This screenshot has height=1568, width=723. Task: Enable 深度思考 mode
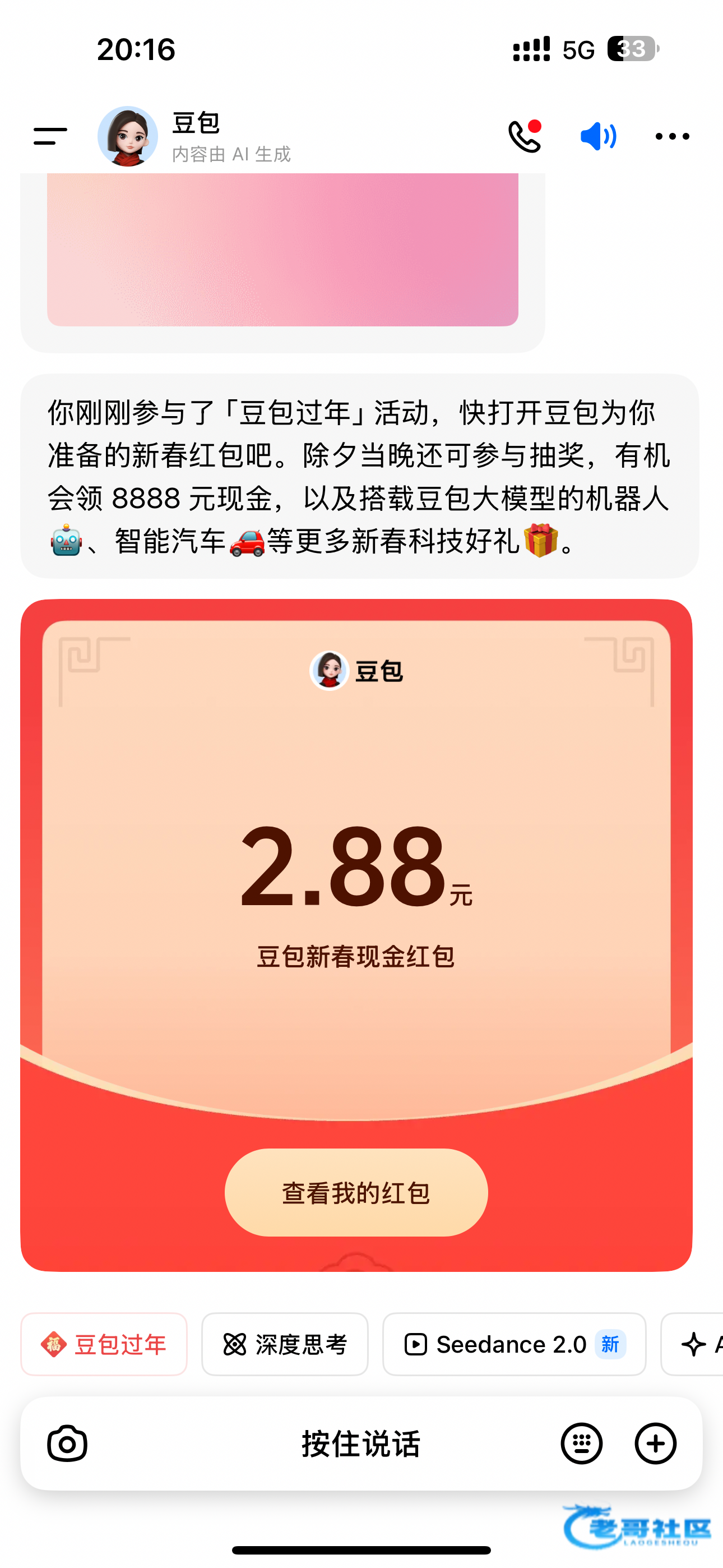point(285,1344)
